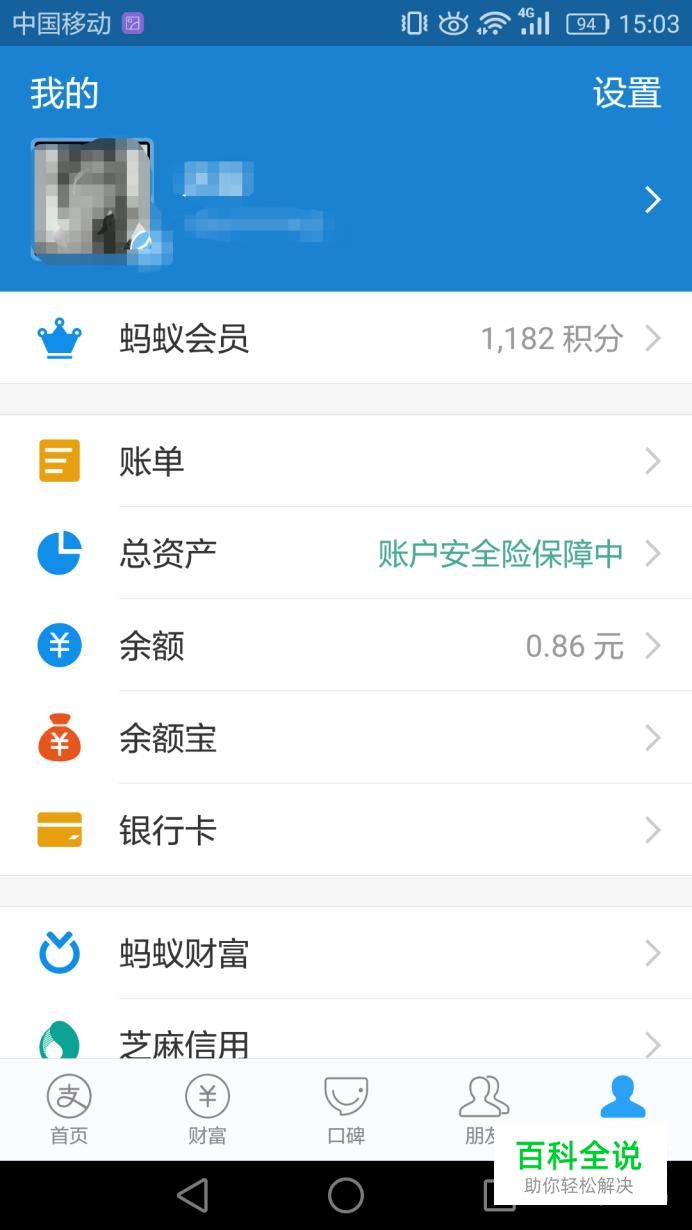The width and height of the screenshot is (692, 1230).
Task: Open 余额宝 row
Action: pos(346,738)
